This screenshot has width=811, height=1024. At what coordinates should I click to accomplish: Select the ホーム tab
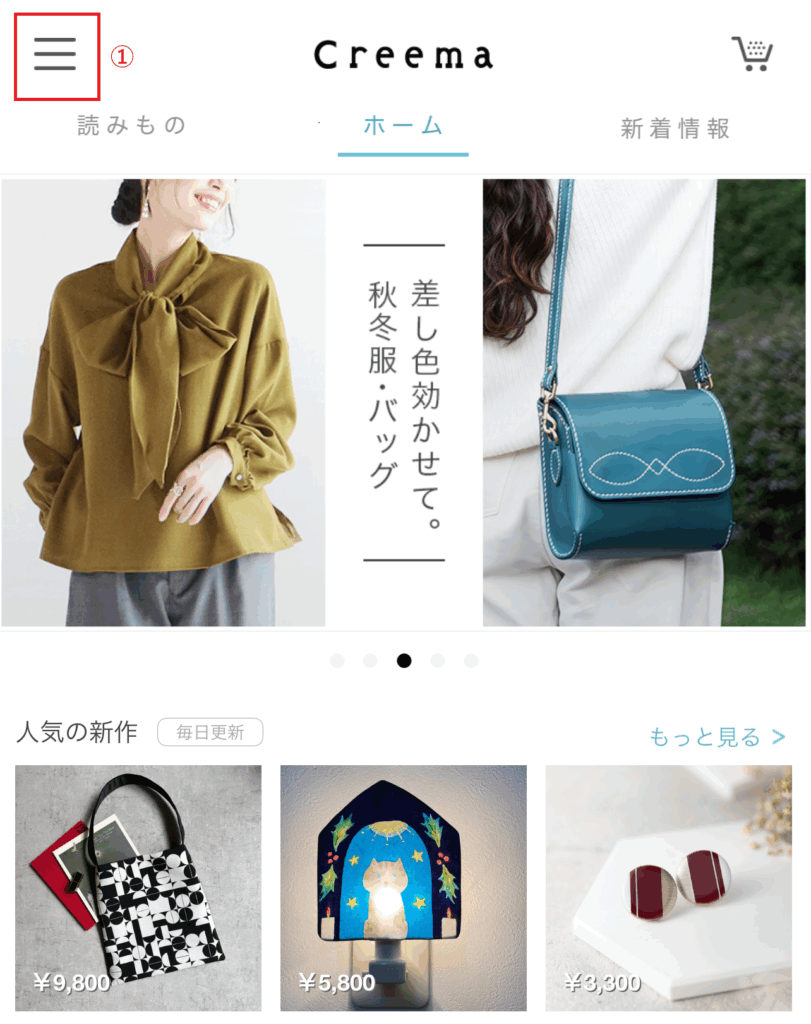[403, 127]
